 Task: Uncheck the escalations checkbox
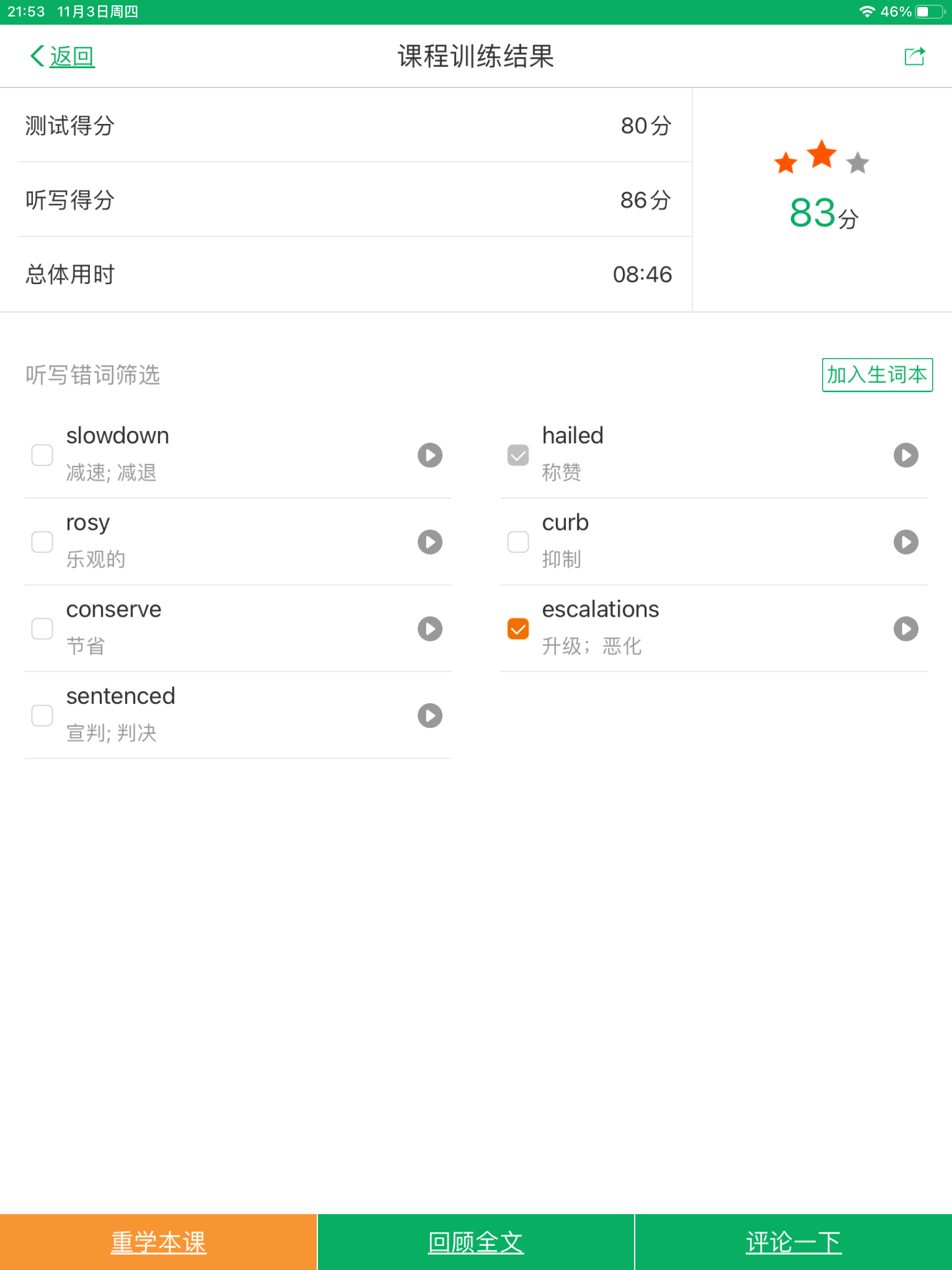518,629
